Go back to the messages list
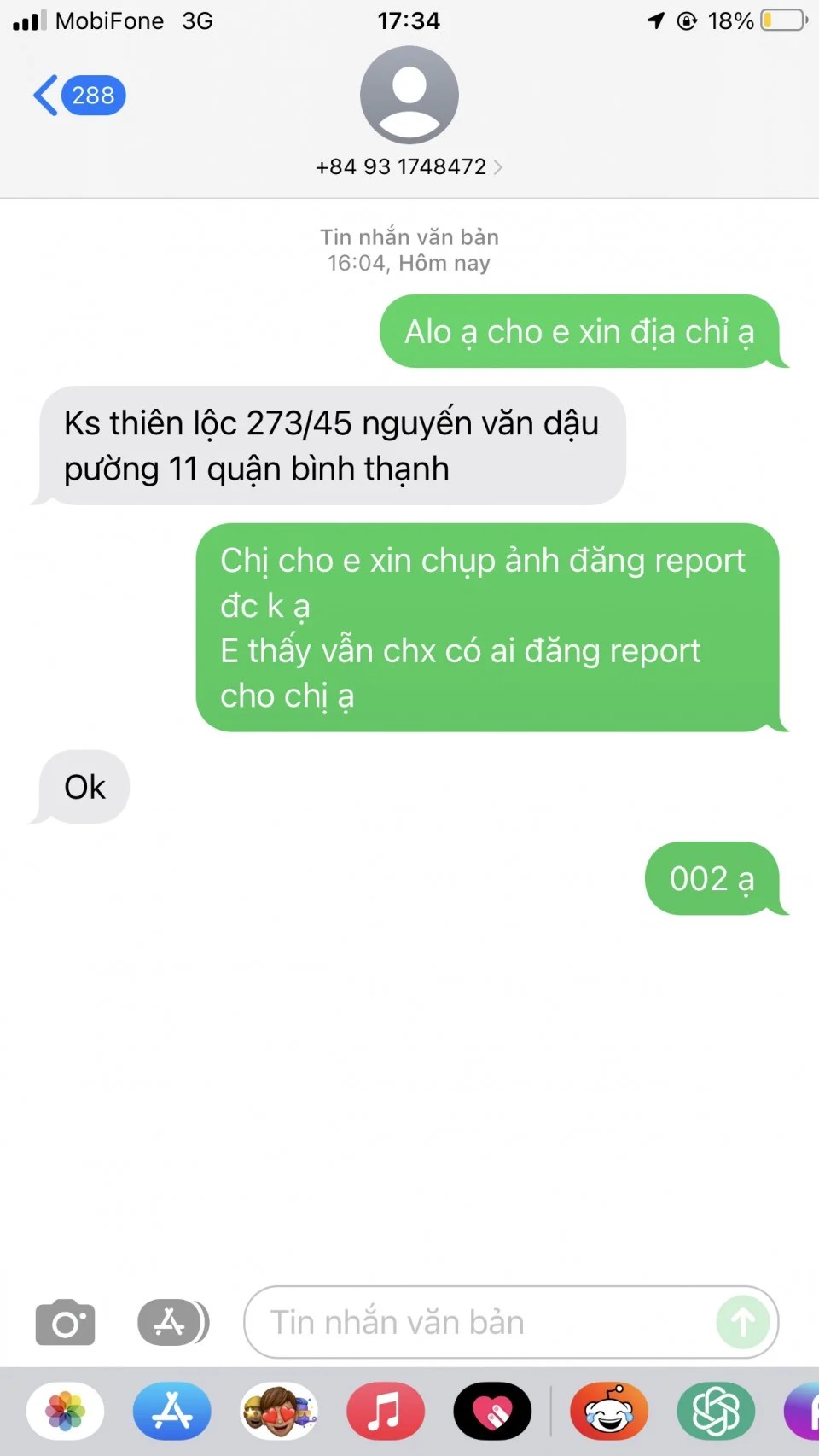This screenshot has width=819, height=1456. point(77,95)
